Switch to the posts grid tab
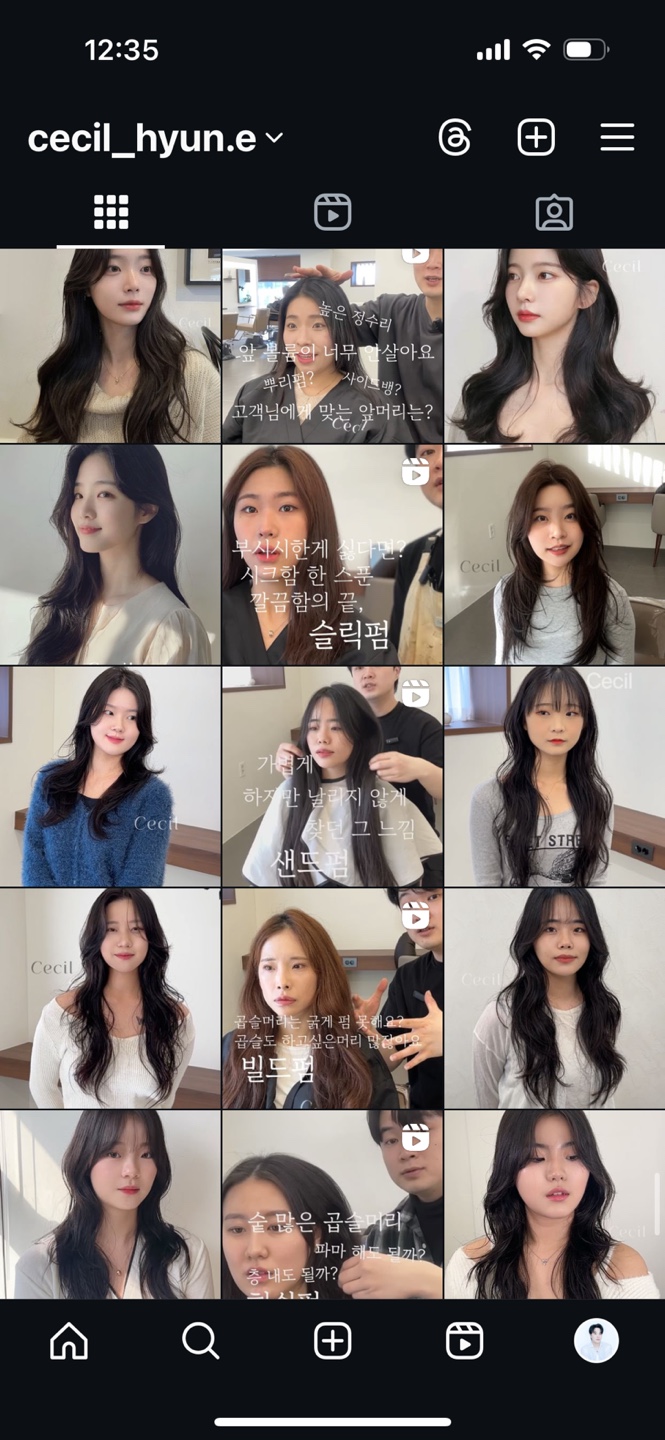Screen dimensions: 665x1440 point(111,212)
